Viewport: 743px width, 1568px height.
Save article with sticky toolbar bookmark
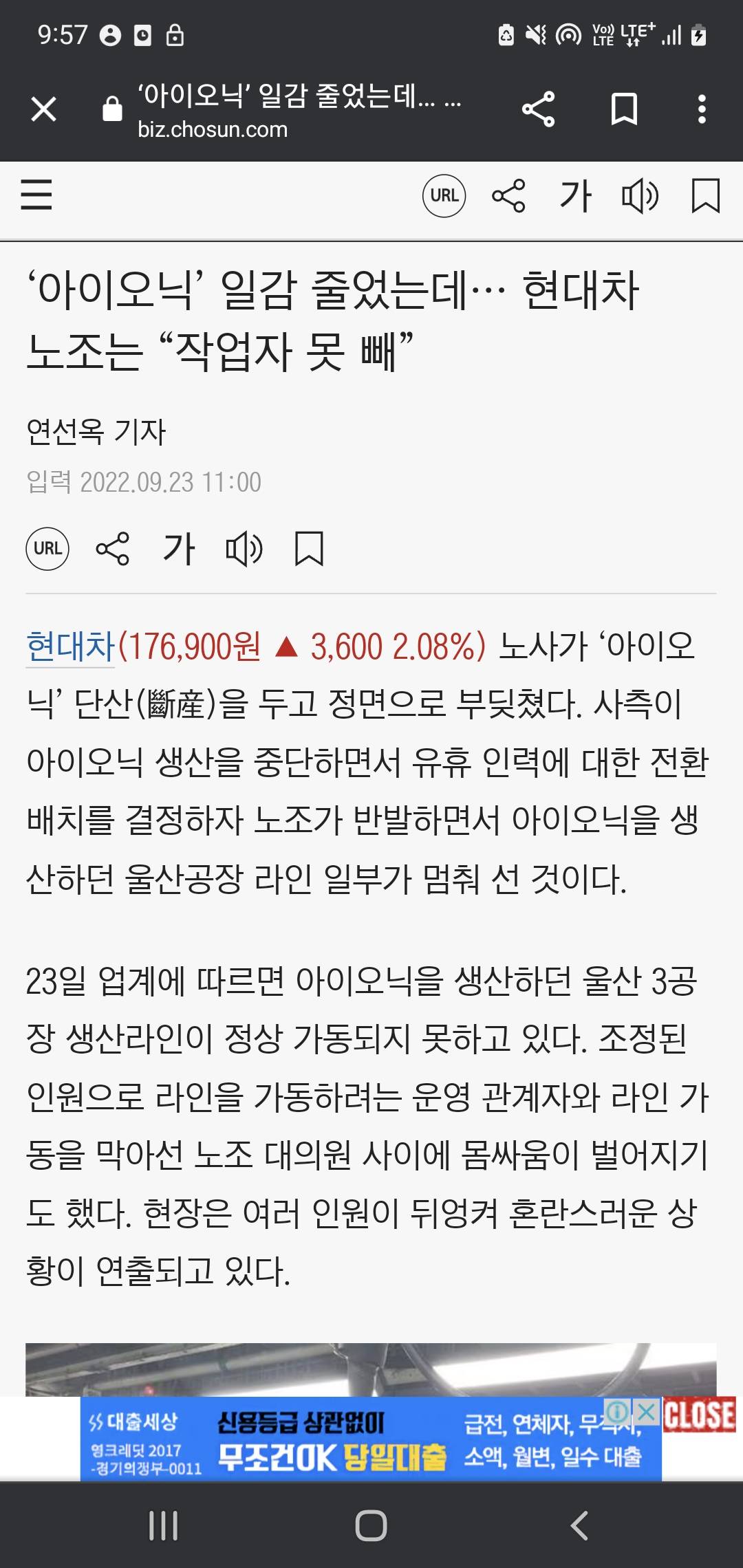[x=705, y=196]
